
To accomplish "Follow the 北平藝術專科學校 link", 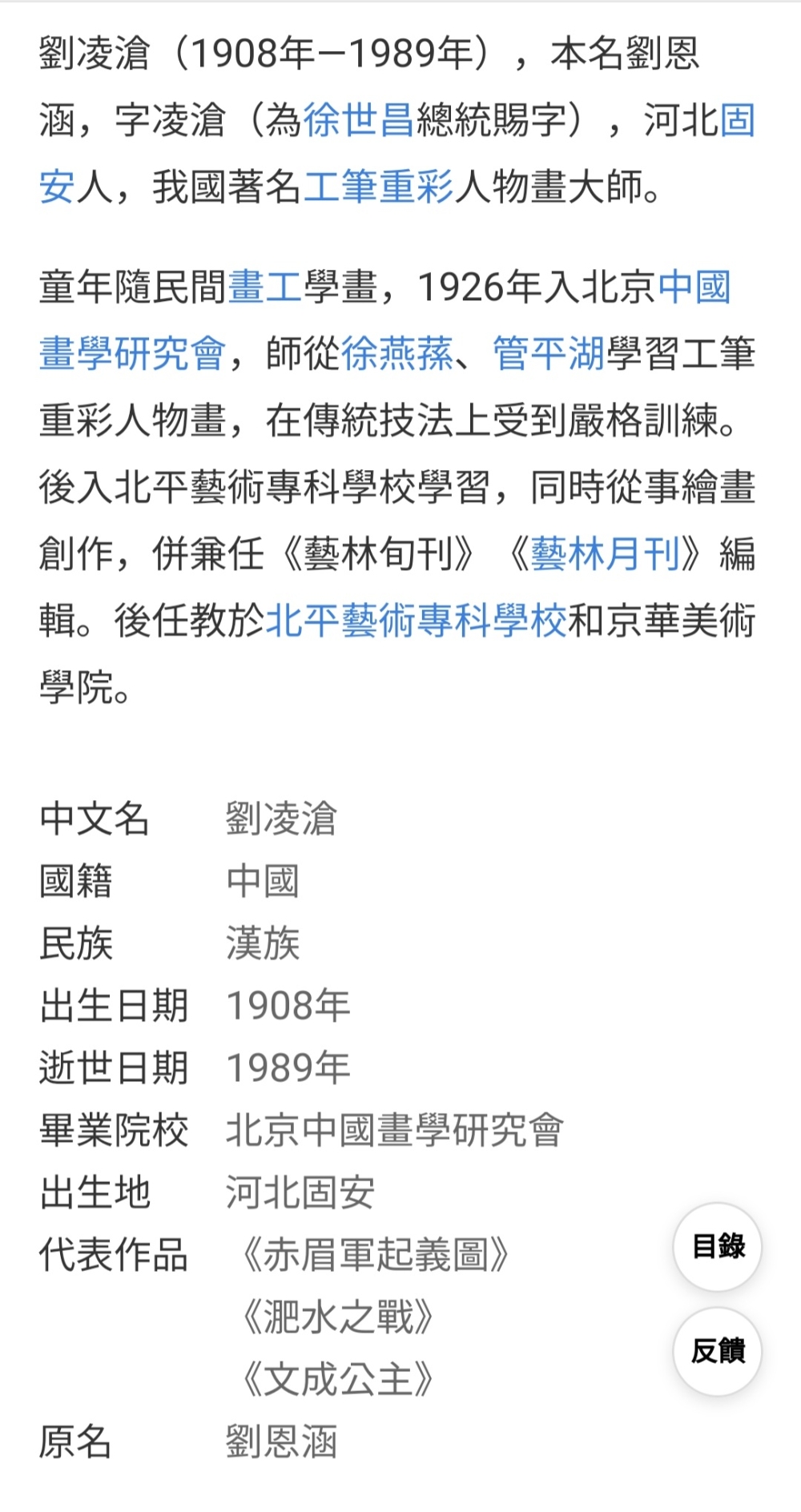I will (x=416, y=621).
